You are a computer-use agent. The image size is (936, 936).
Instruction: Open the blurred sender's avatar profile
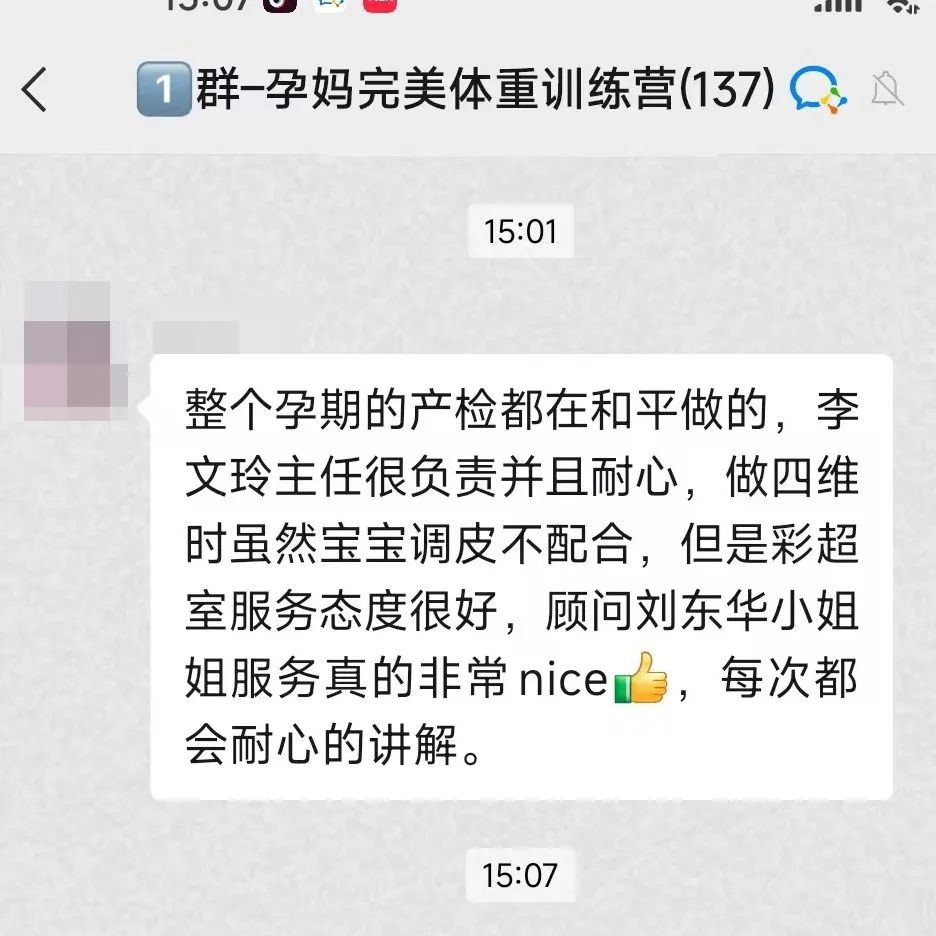pyautogui.click(x=68, y=350)
